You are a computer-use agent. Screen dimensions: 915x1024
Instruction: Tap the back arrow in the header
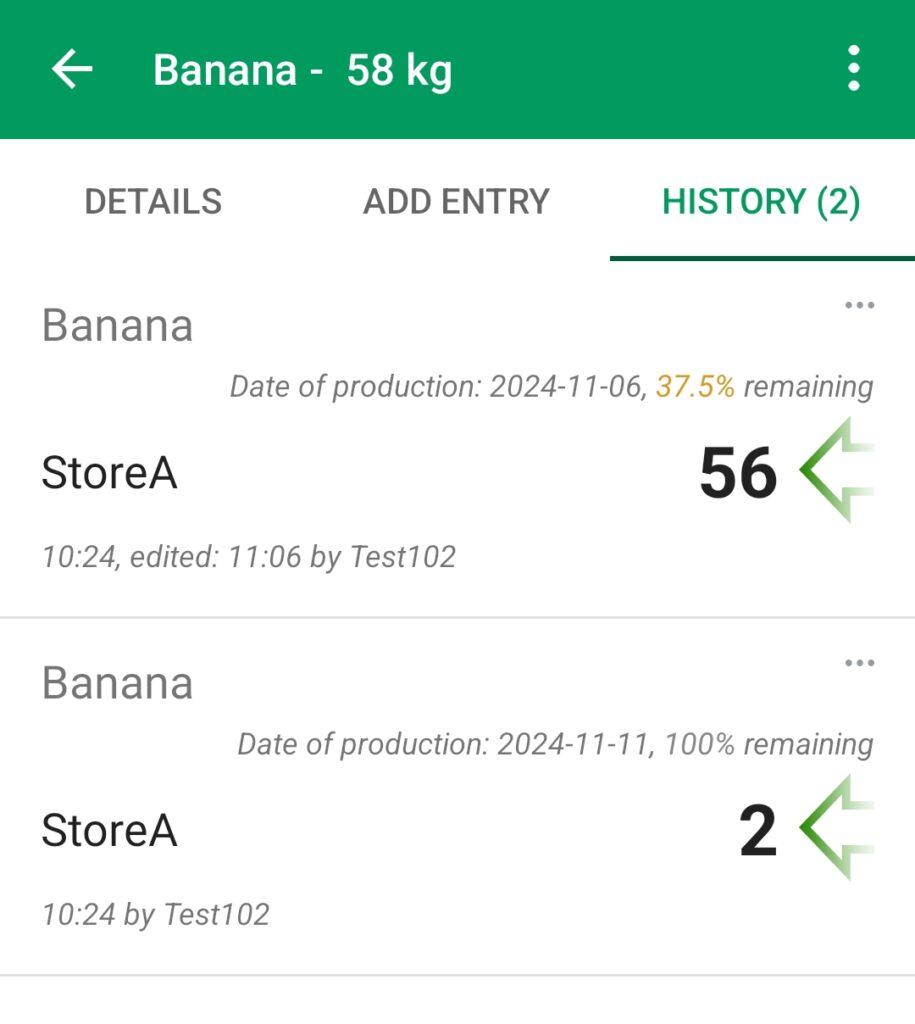(x=70, y=68)
